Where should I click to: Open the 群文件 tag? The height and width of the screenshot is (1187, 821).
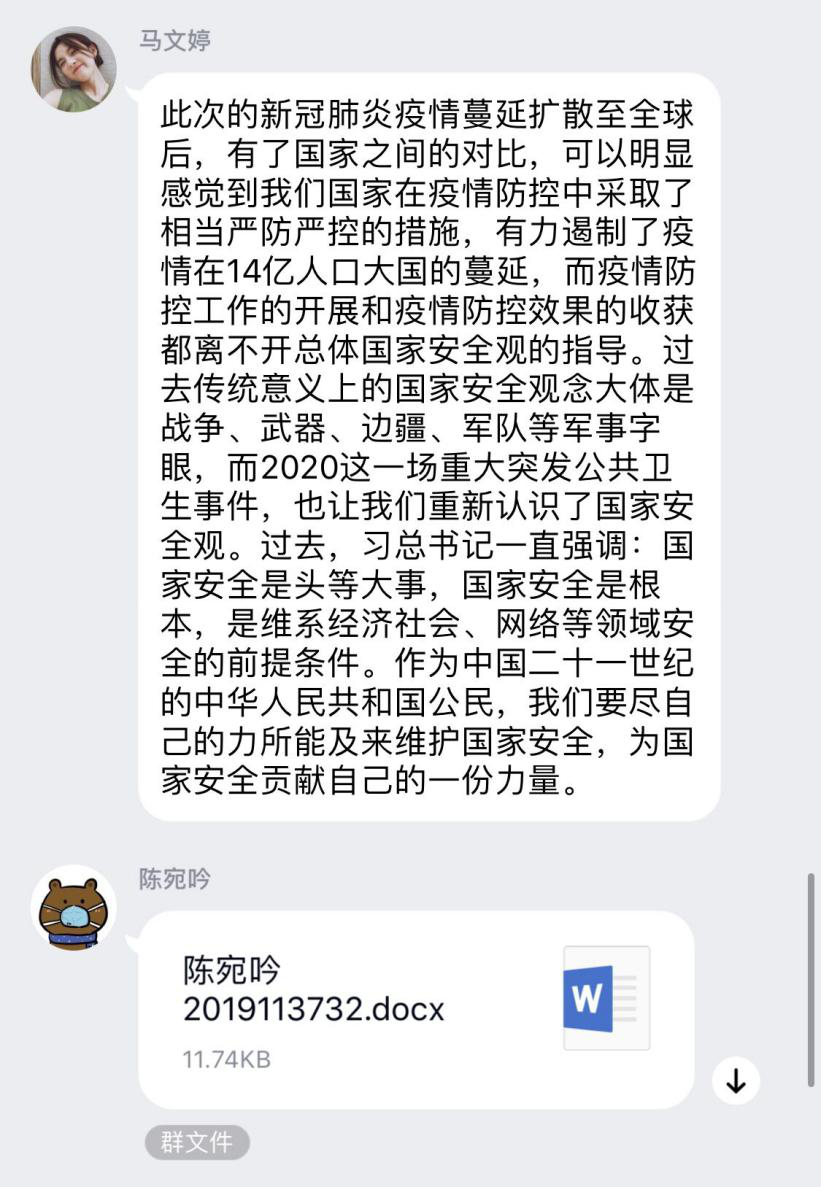(x=196, y=1142)
